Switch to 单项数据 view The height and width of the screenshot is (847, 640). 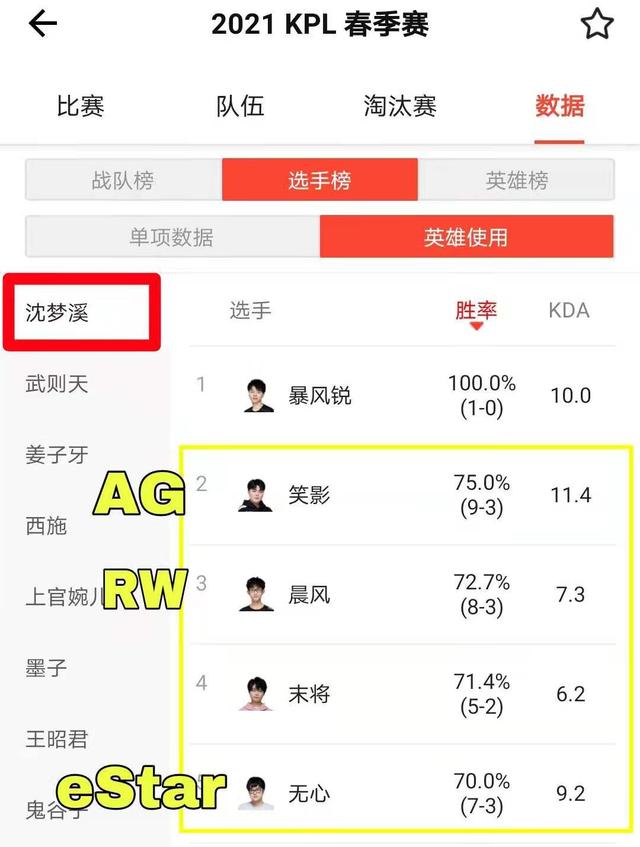pyautogui.click(x=171, y=237)
